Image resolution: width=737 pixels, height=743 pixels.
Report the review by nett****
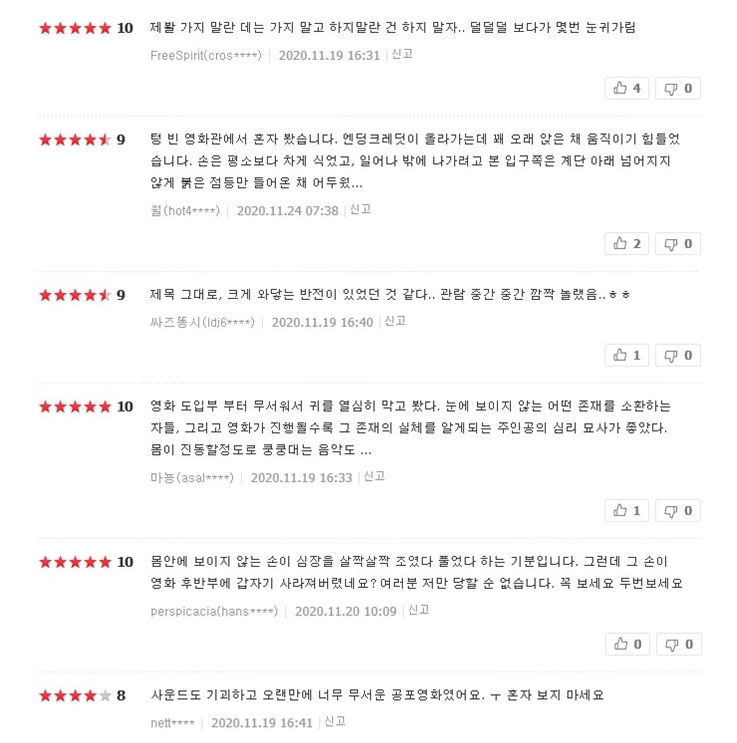point(334,721)
